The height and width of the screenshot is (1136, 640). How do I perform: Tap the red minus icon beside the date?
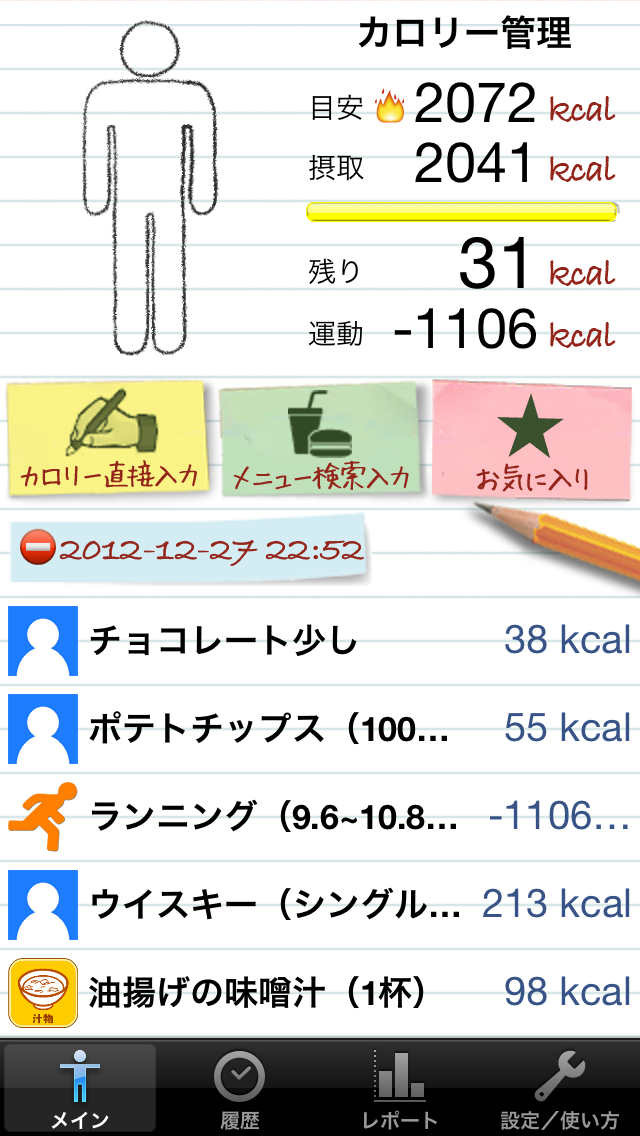(38, 549)
